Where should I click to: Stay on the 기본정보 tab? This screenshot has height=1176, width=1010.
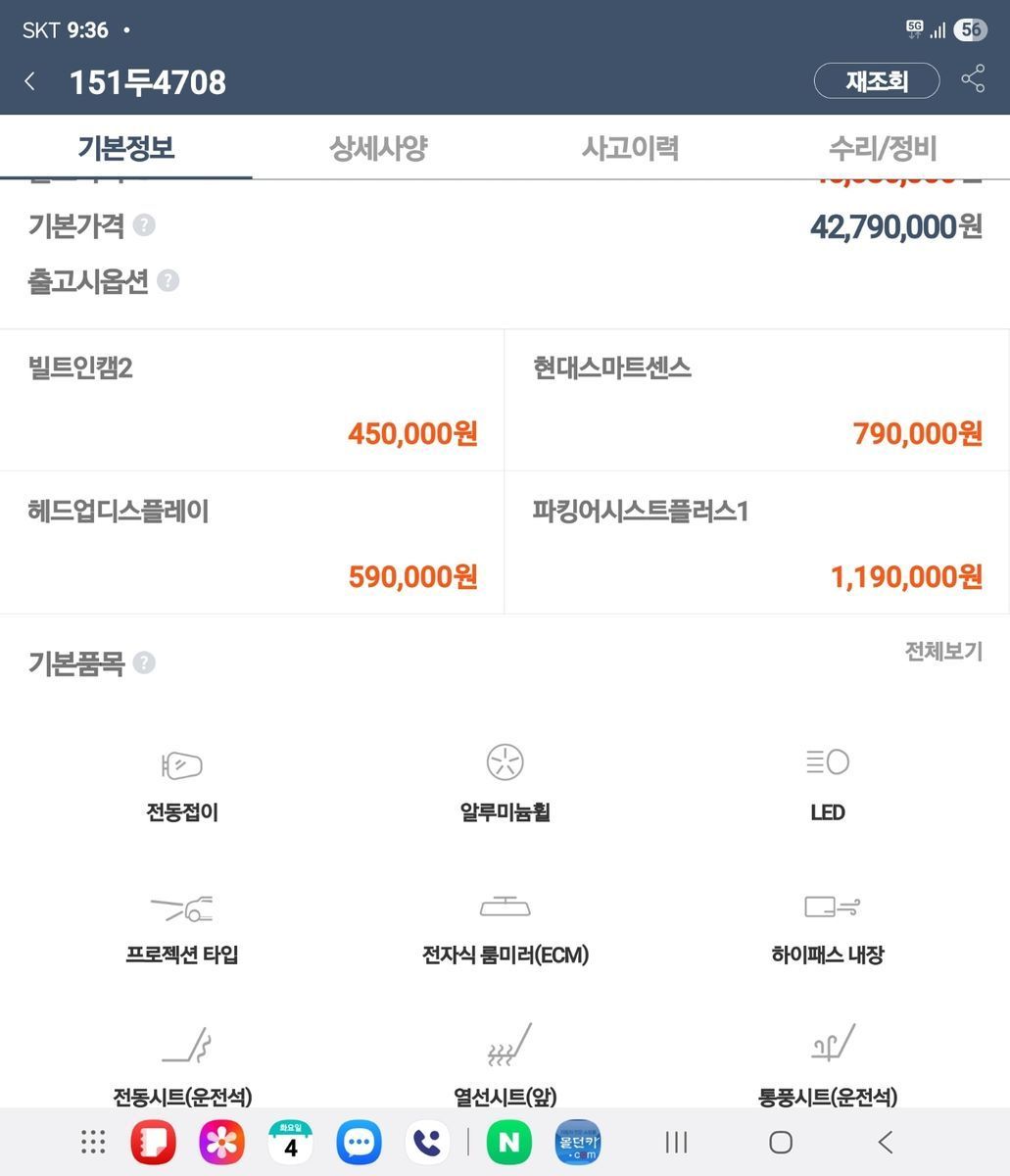[125, 148]
